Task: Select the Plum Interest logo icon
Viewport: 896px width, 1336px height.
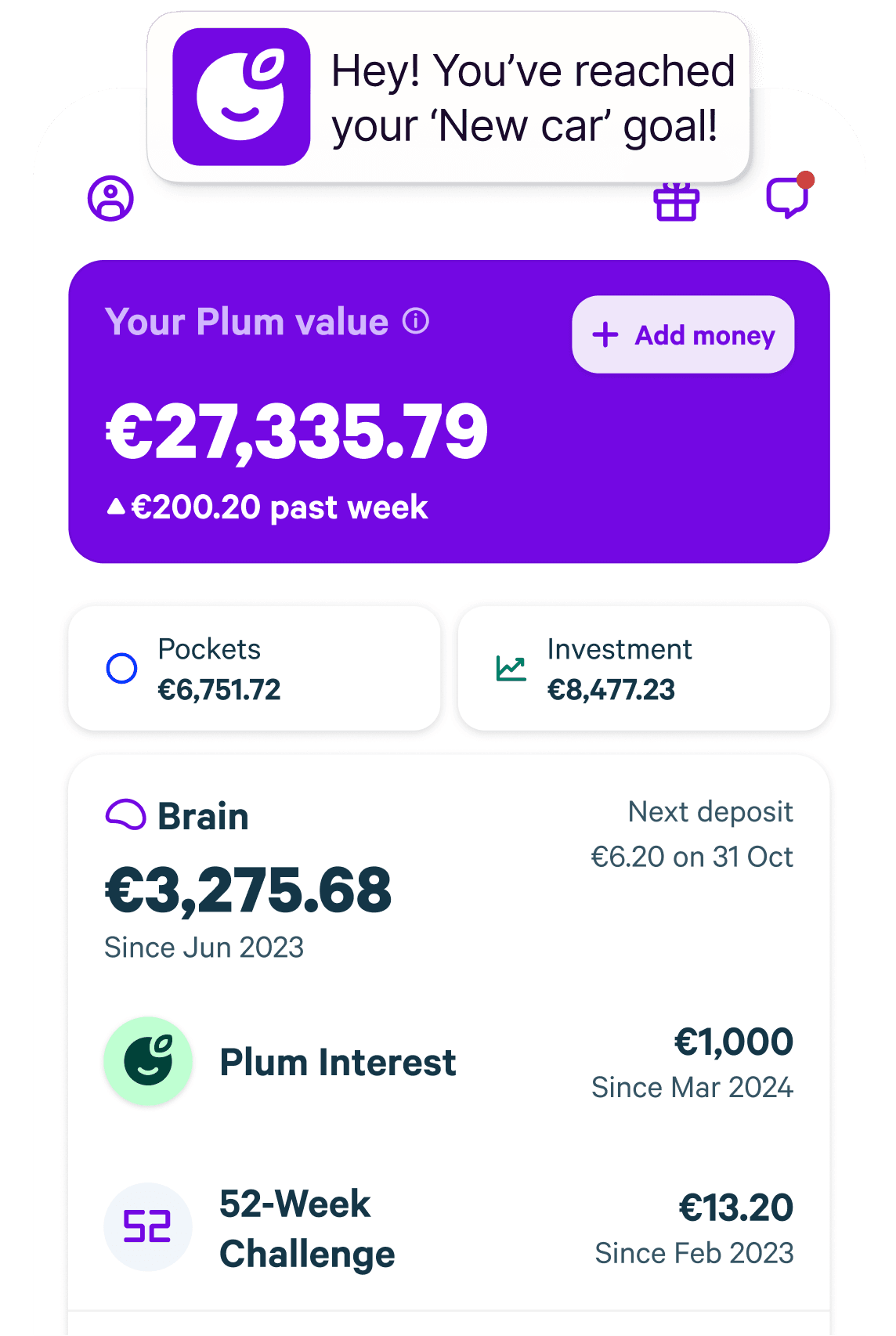Action: click(148, 1060)
